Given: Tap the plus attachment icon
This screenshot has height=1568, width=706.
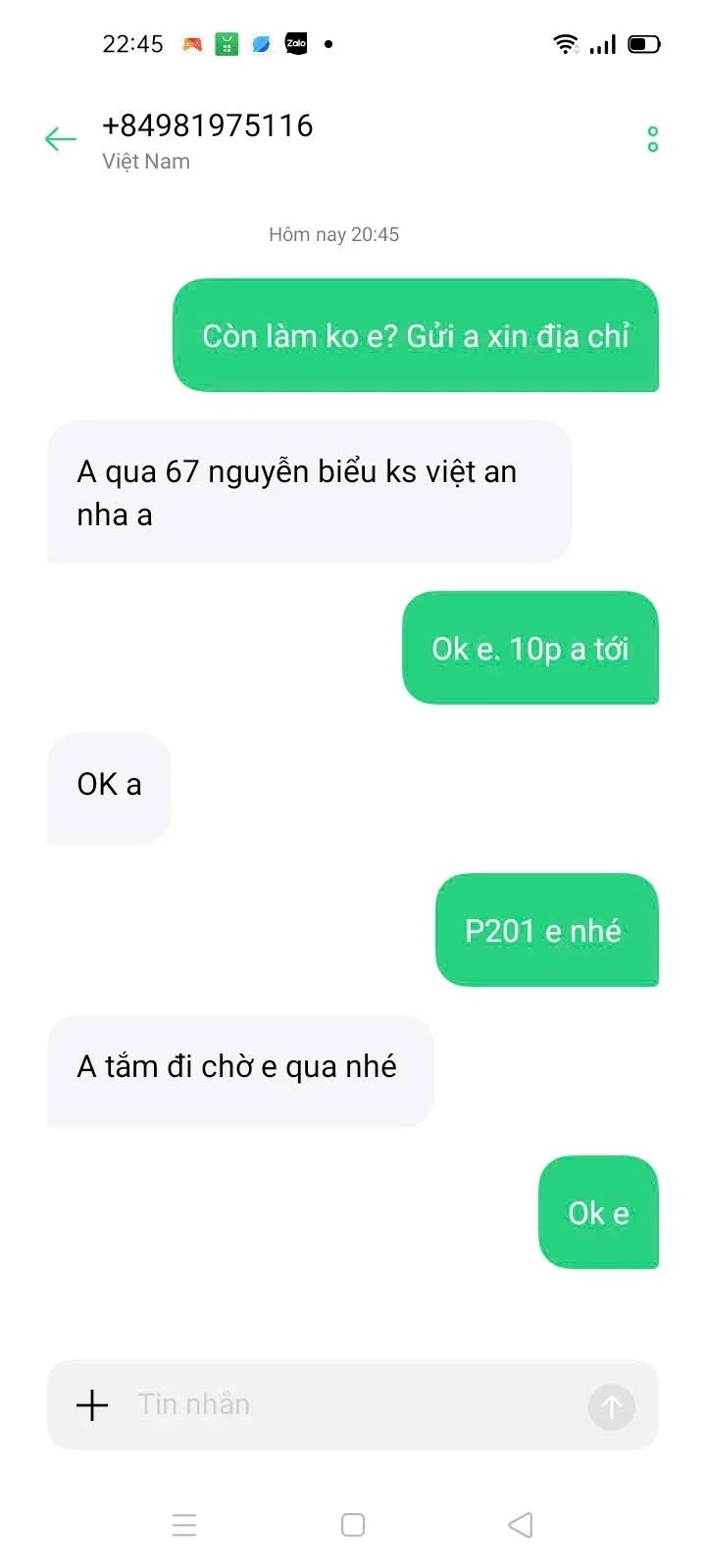Looking at the screenshot, I should point(92,1404).
